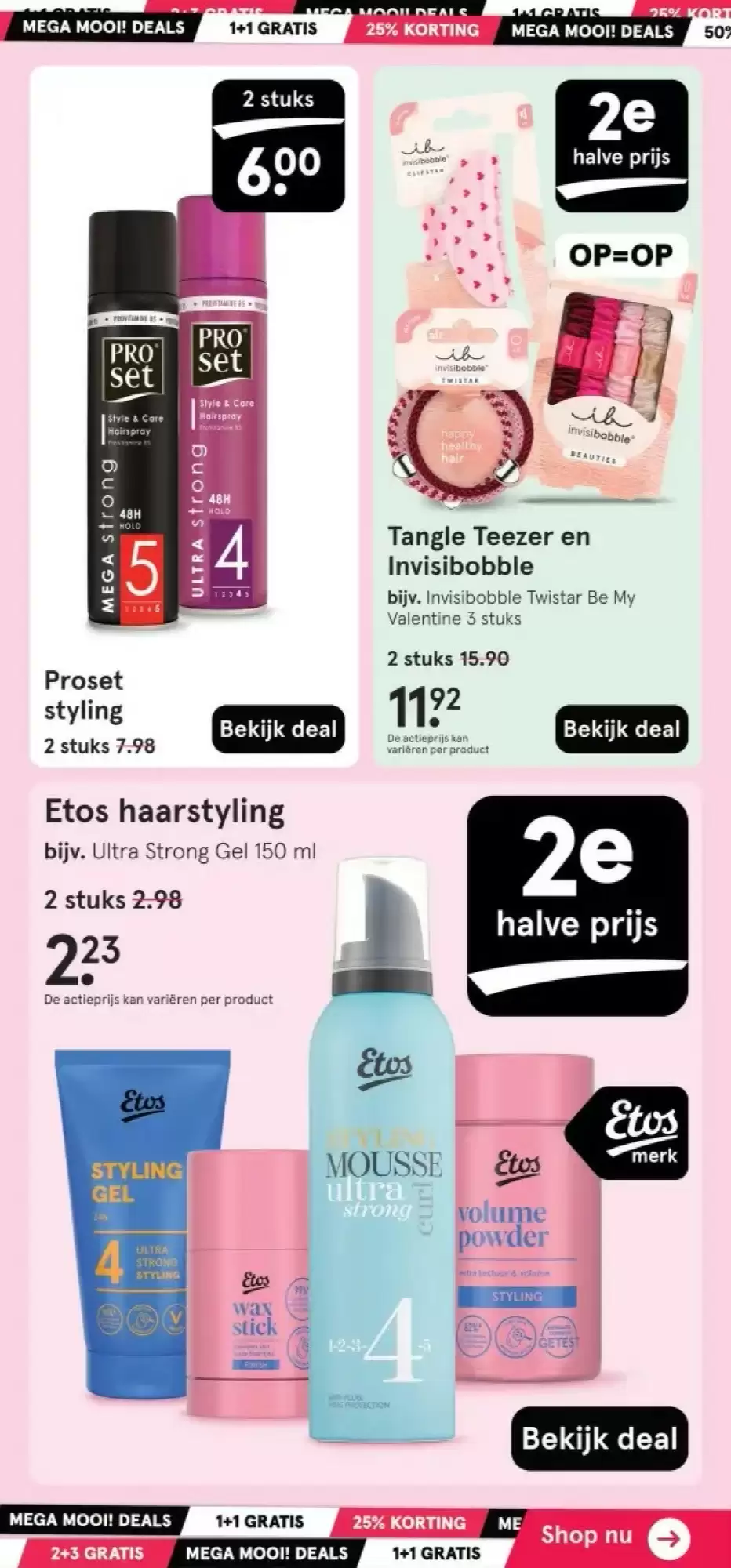Open Bekijk deal for Etos haarstyling
The width and height of the screenshot is (731, 1568).
click(599, 1439)
